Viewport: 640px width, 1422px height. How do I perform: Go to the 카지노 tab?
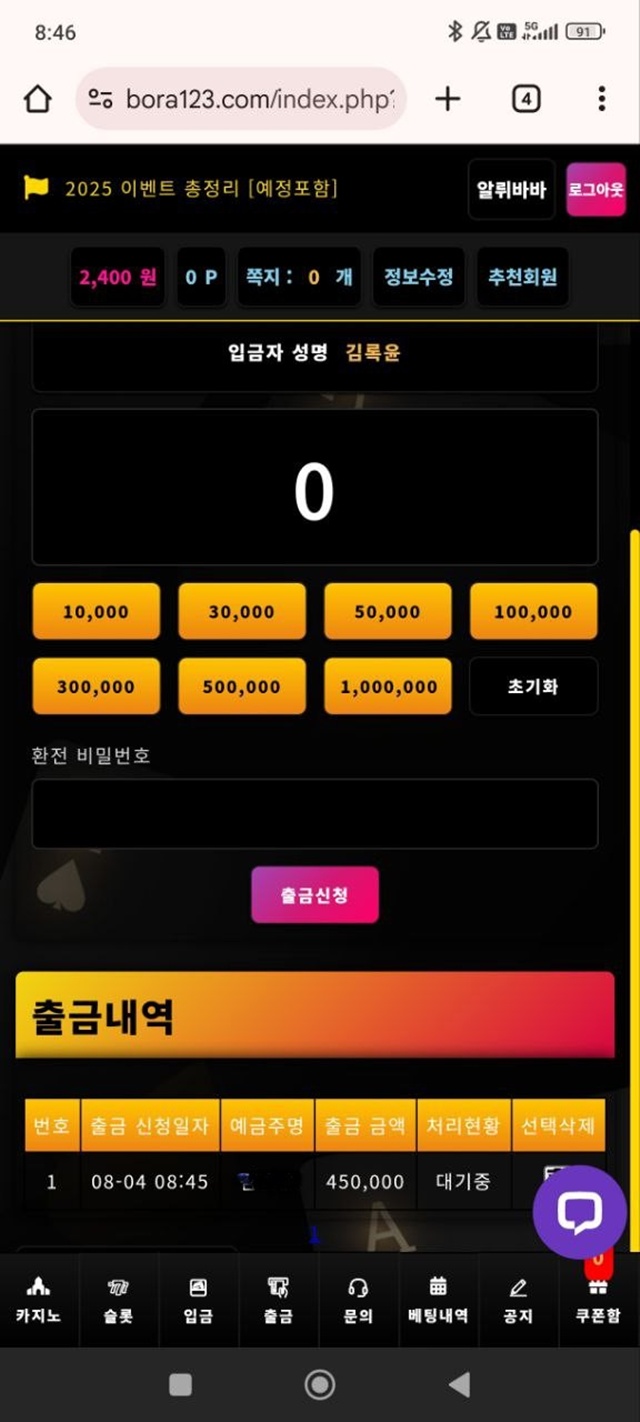(x=38, y=1300)
